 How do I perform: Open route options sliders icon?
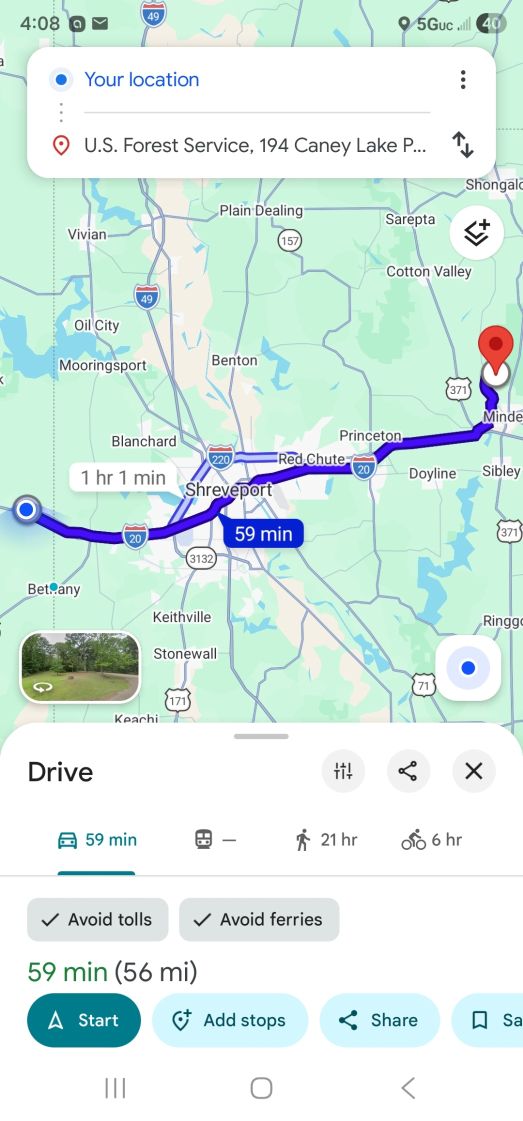[x=343, y=771]
